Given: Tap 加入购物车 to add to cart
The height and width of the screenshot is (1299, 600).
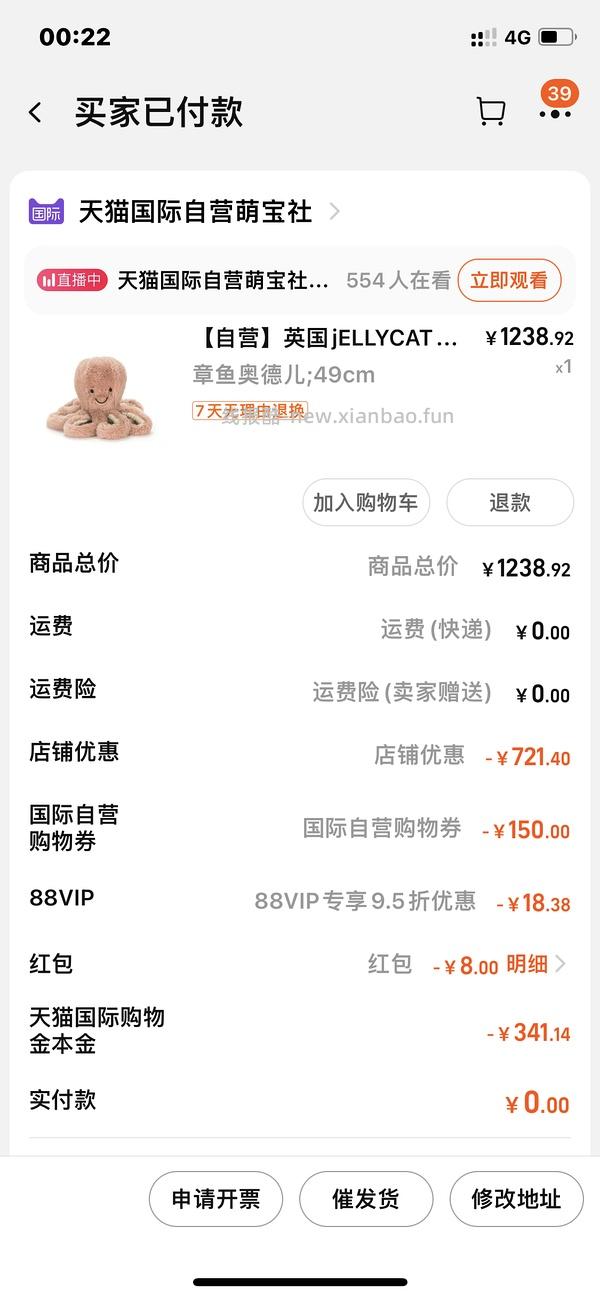Looking at the screenshot, I should pyautogui.click(x=366, y=503).
